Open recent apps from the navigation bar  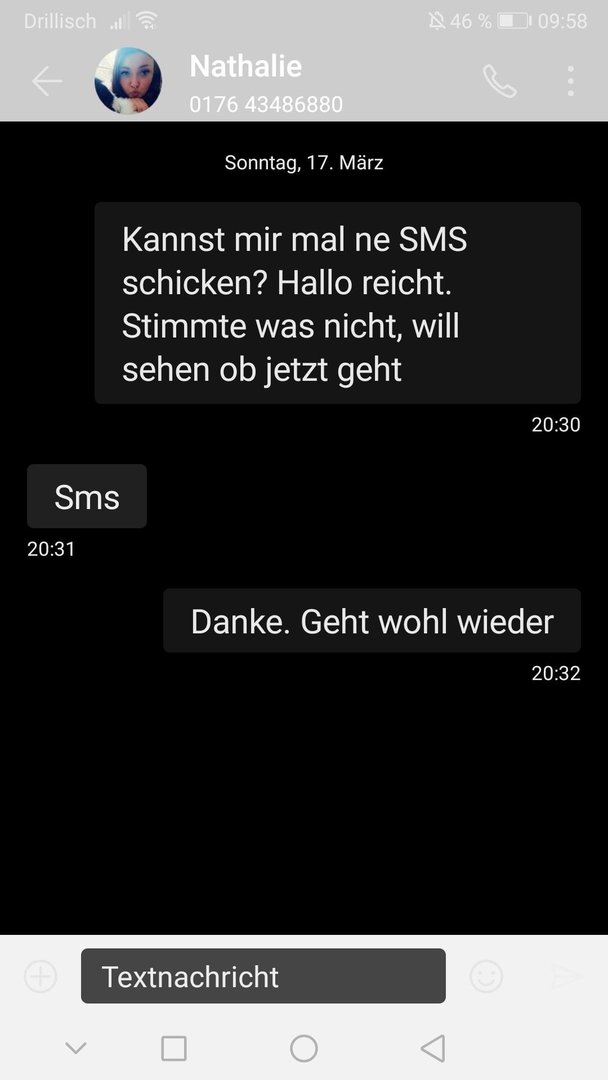pos(174,1048)
